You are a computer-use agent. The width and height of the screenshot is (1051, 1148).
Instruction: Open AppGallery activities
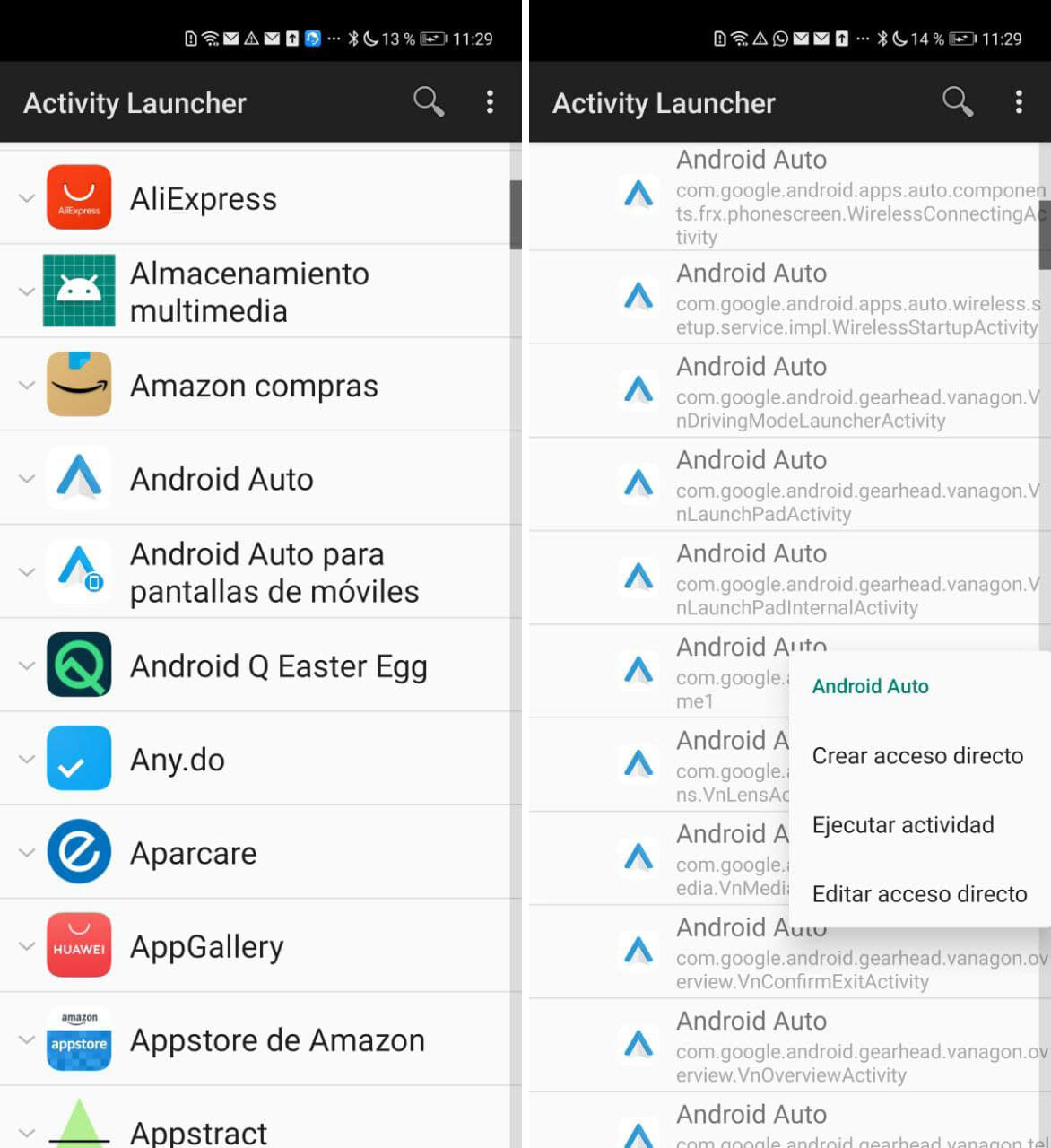(206, 947)
